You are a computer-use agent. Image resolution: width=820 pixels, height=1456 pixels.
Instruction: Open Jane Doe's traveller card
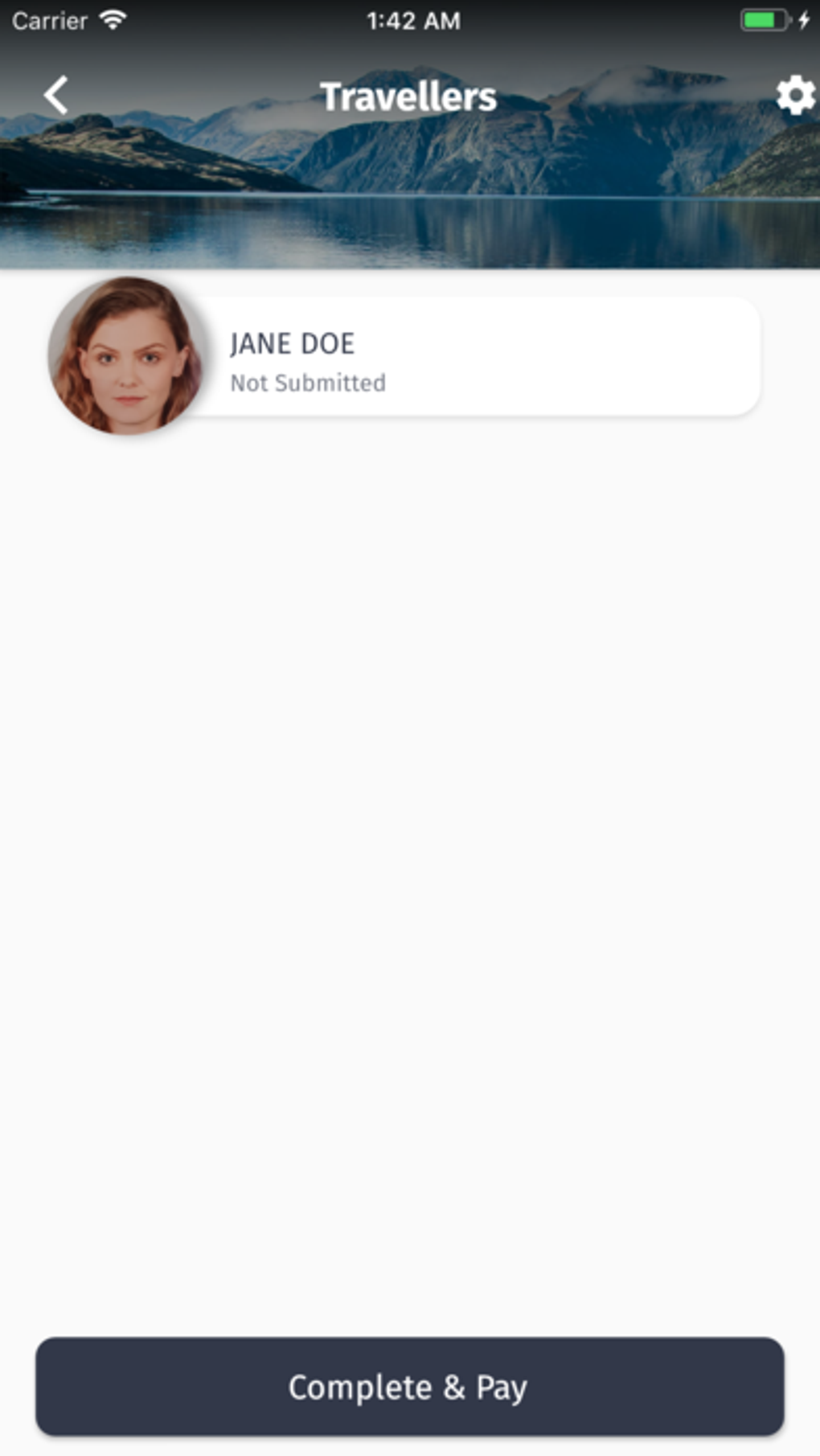coord(474,358)
